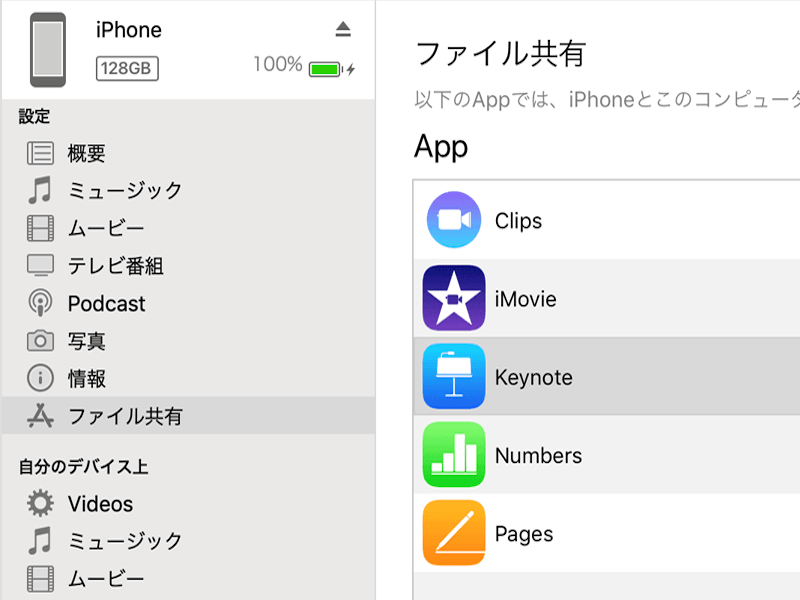Select Pages in the App list
The image size is (800, 600).
click(x=524, y=533)
